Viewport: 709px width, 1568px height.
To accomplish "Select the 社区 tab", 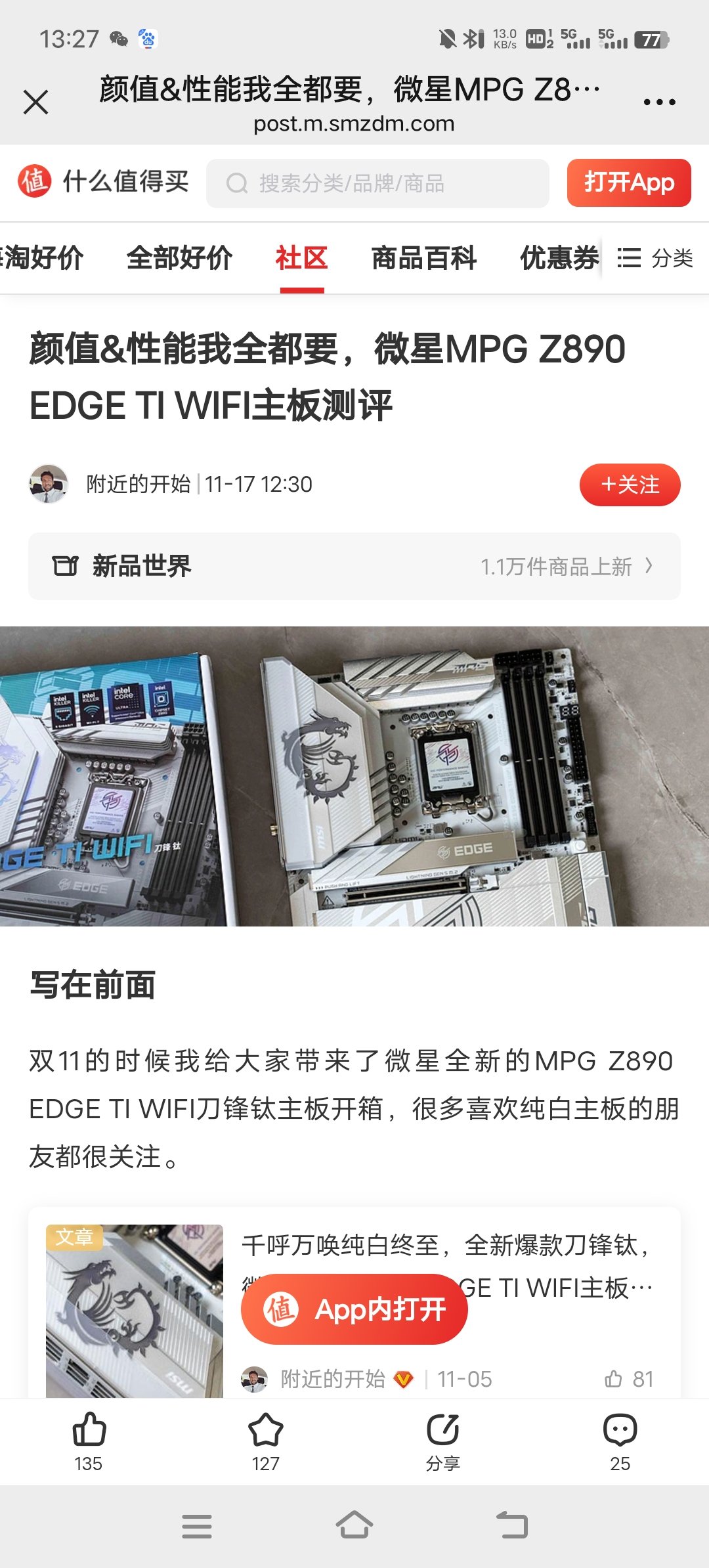I will (x=301, y=258).
